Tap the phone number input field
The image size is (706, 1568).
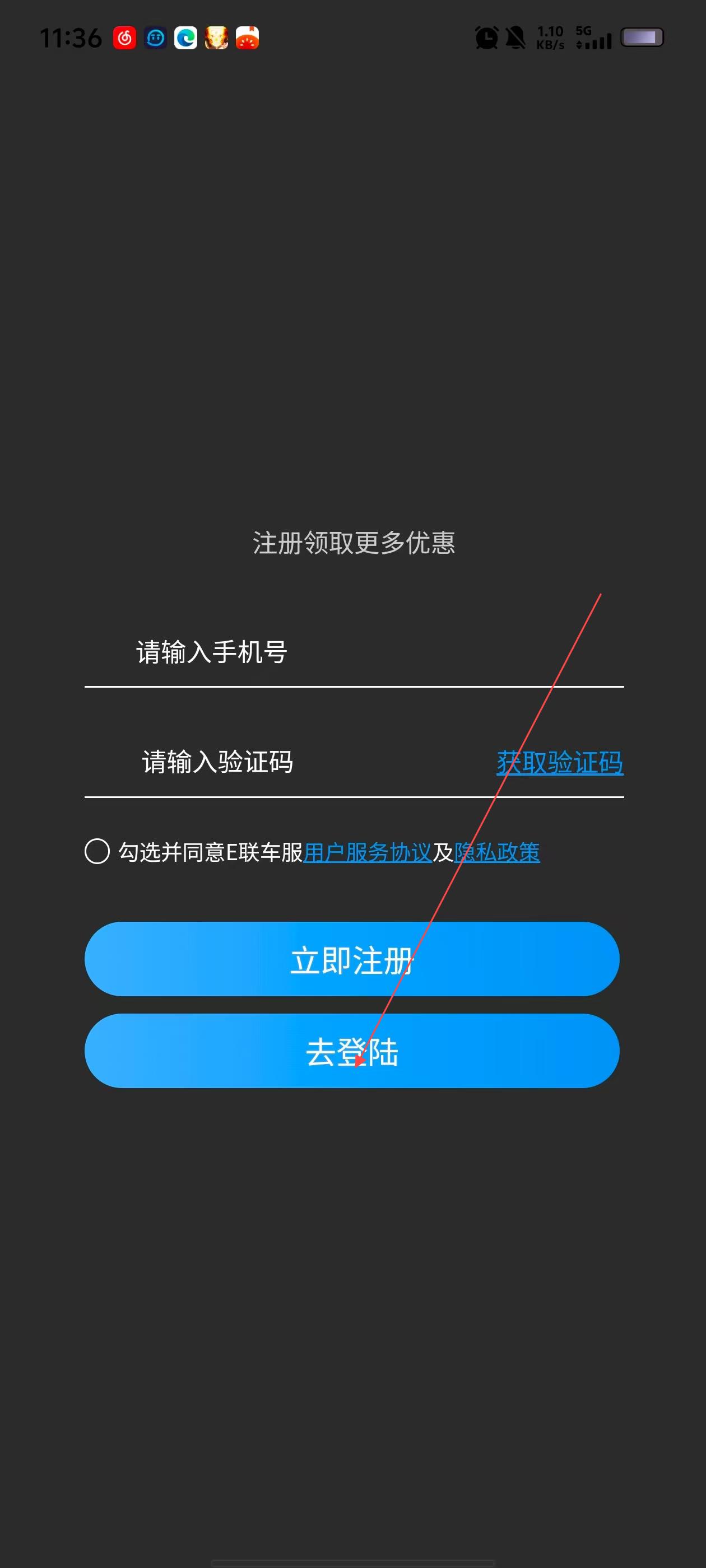coord(354,652)
